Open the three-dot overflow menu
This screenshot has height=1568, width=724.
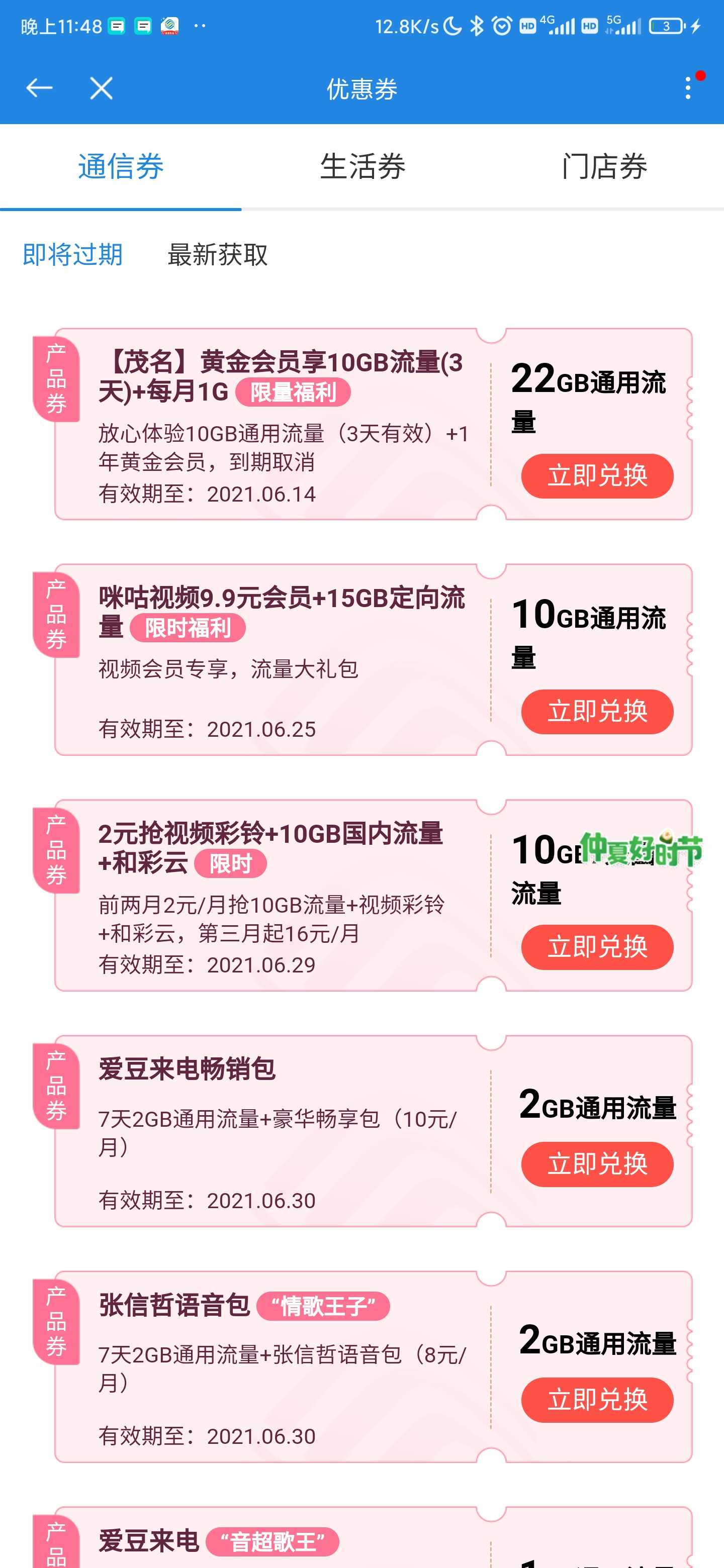[x=688, y=88]
